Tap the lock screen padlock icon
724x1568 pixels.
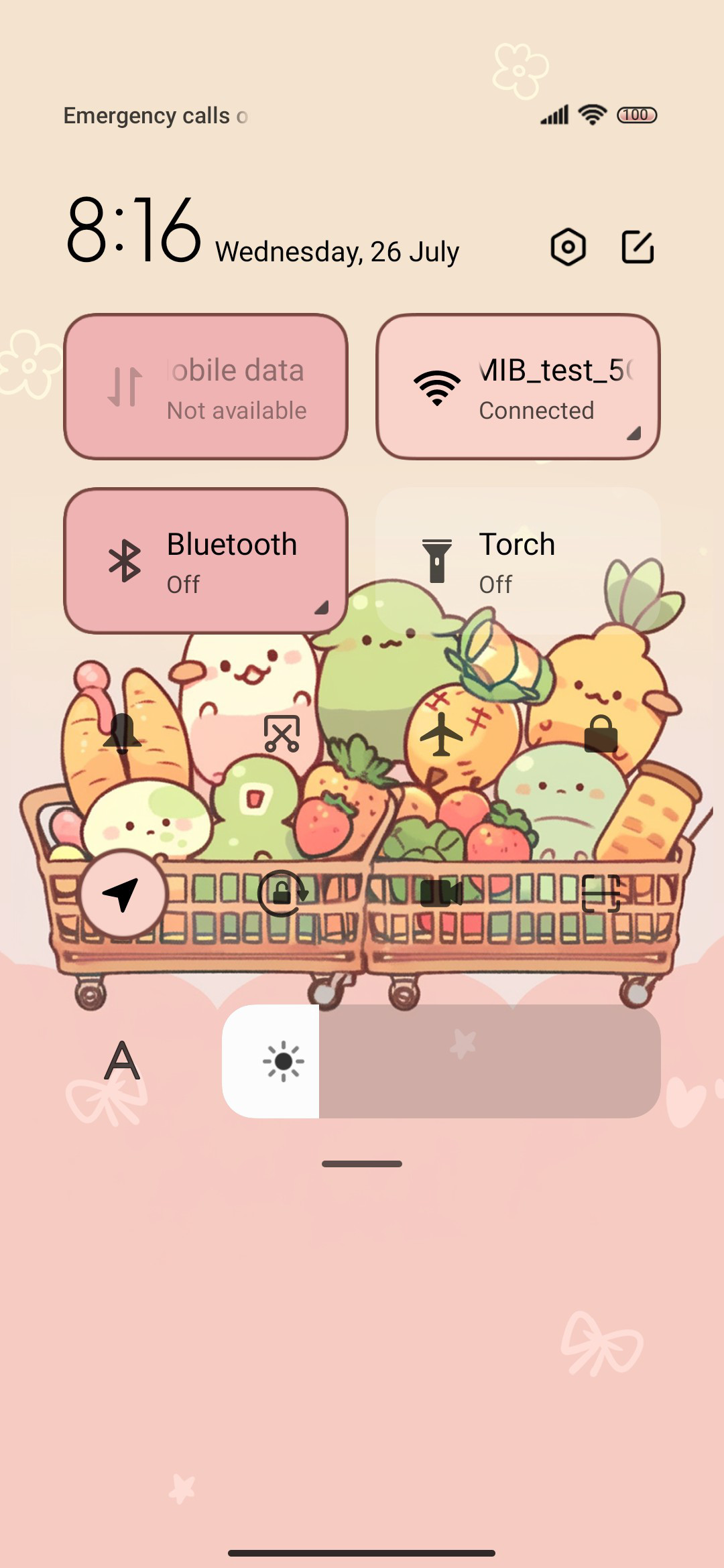(x=601, y=734)
